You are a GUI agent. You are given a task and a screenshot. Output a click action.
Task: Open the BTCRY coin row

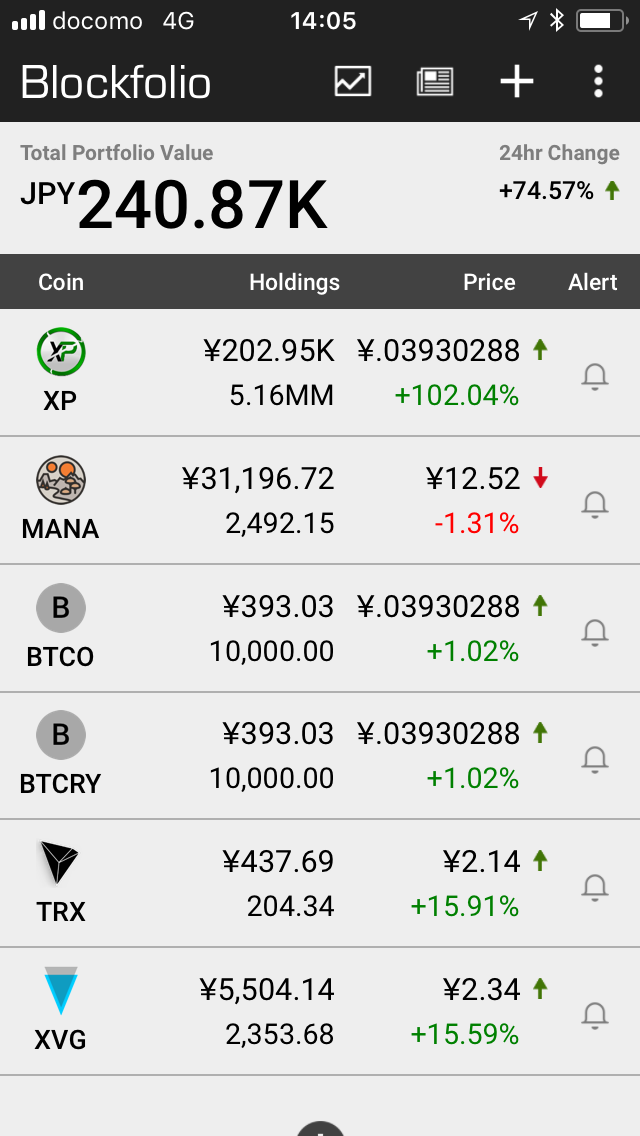320,756
